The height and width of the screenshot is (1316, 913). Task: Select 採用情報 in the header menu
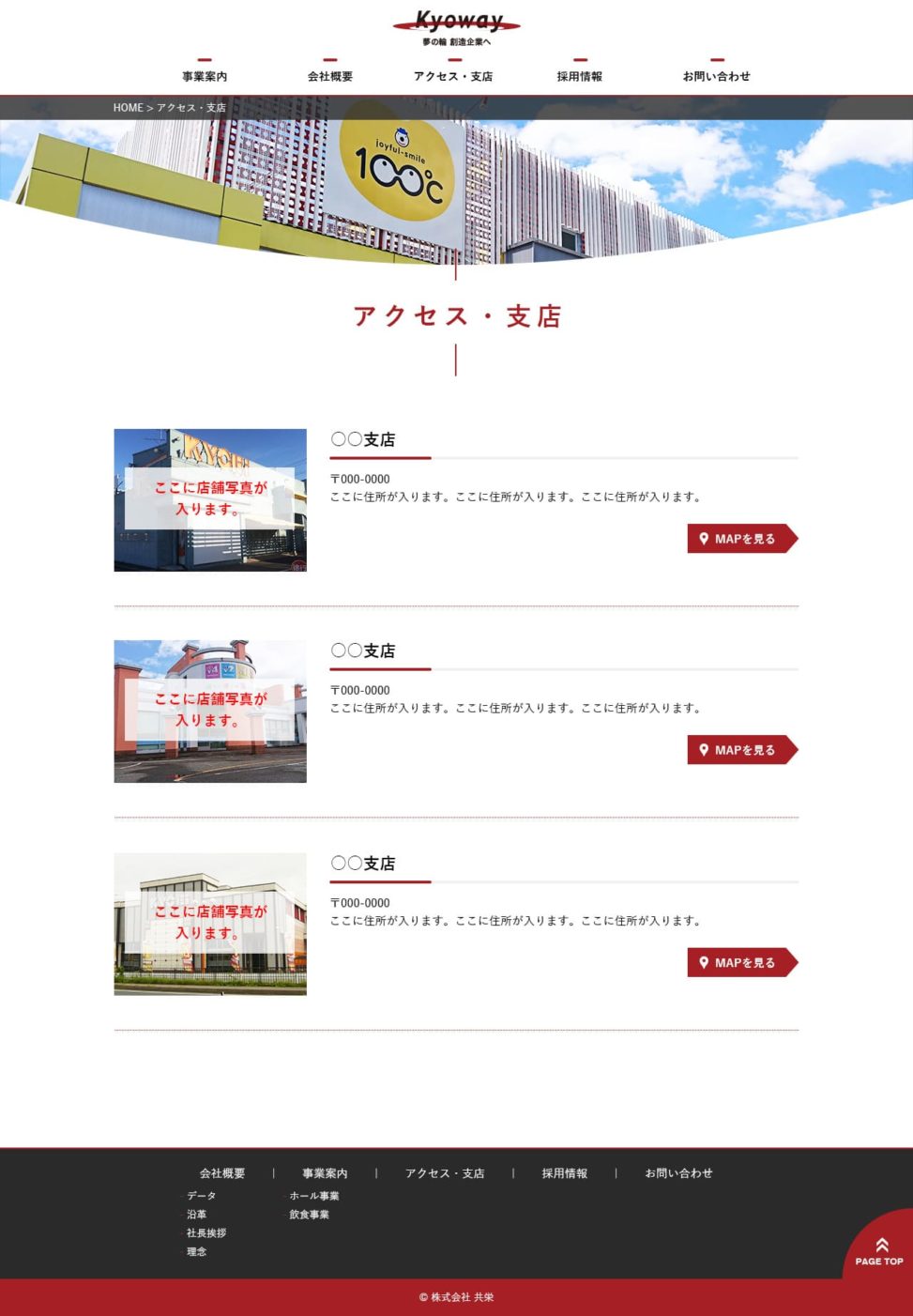click(x=580, y=76)
